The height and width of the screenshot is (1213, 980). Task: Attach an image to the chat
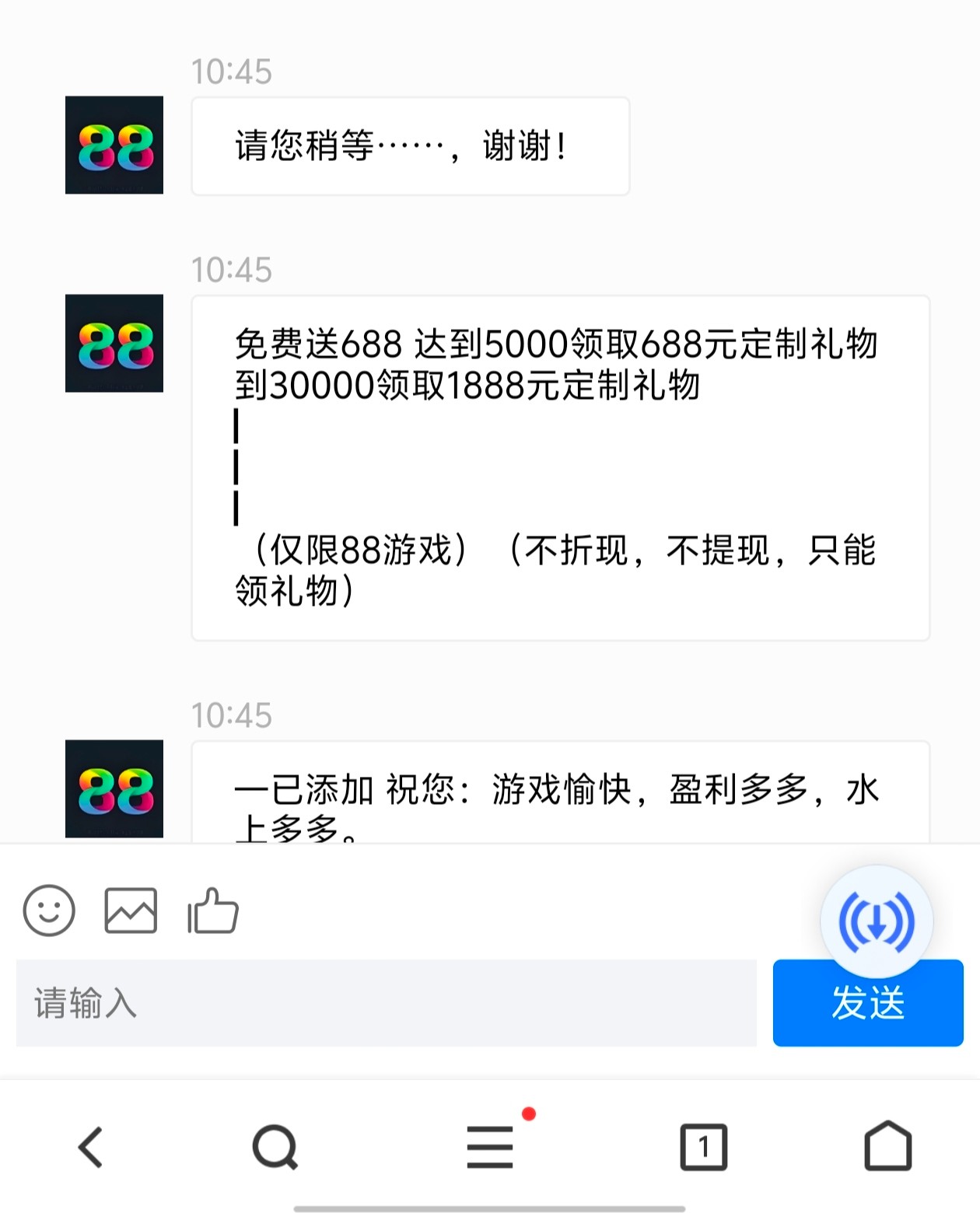click(x=131, y=911)
